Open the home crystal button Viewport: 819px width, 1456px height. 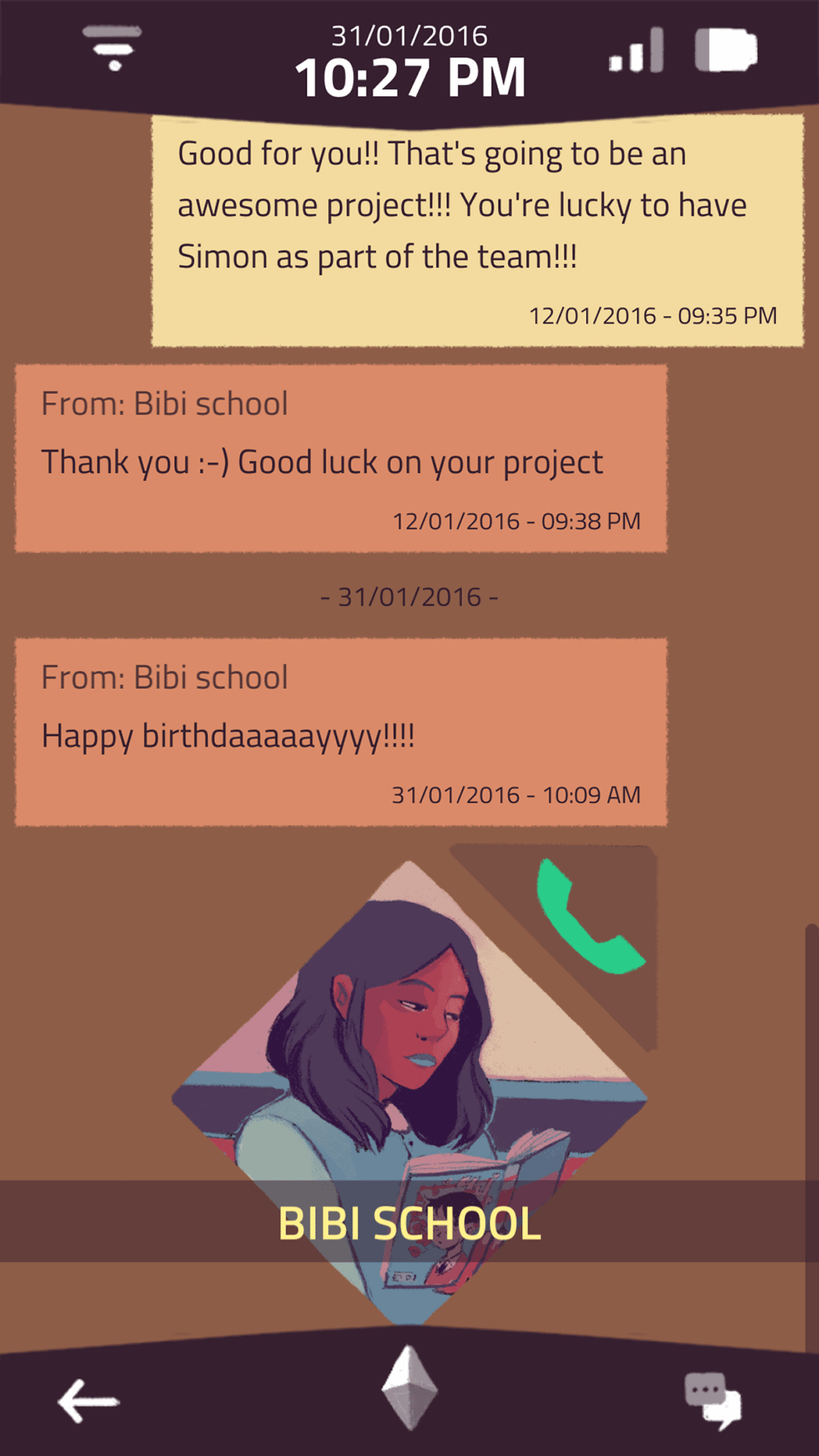[x=409, y=1386]
